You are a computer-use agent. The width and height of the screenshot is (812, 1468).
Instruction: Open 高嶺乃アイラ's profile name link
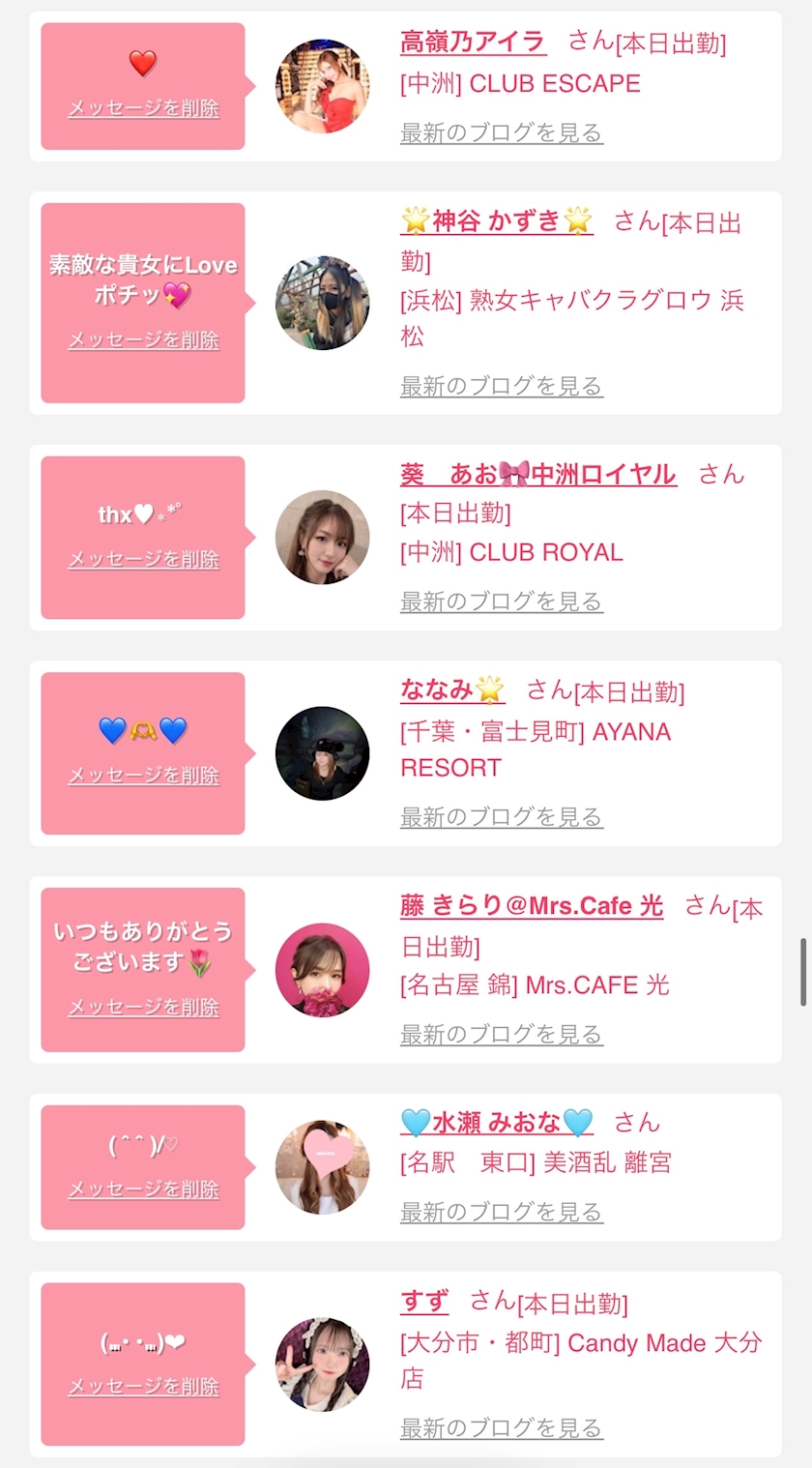pos(473,42)
